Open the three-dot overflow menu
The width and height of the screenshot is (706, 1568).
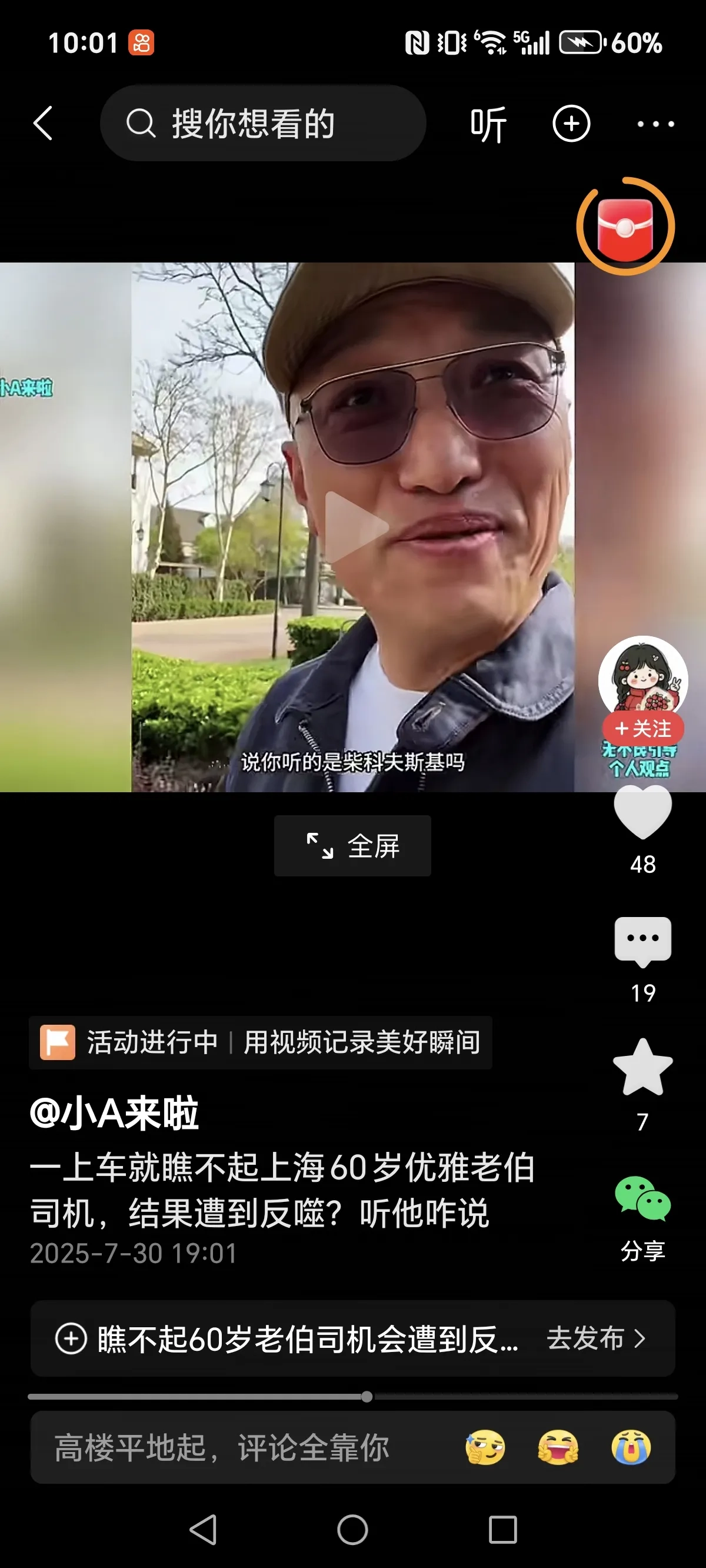point(655,124)
